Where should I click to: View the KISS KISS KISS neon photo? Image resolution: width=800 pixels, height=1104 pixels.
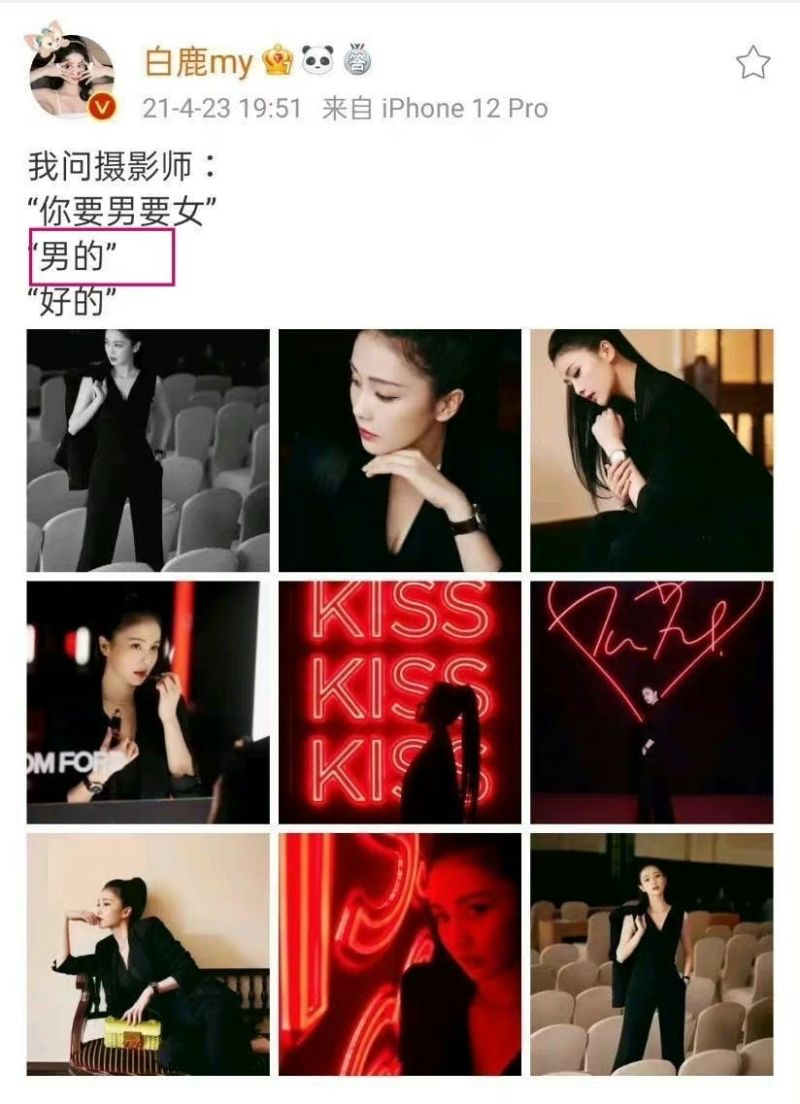(x=399, y=702)
